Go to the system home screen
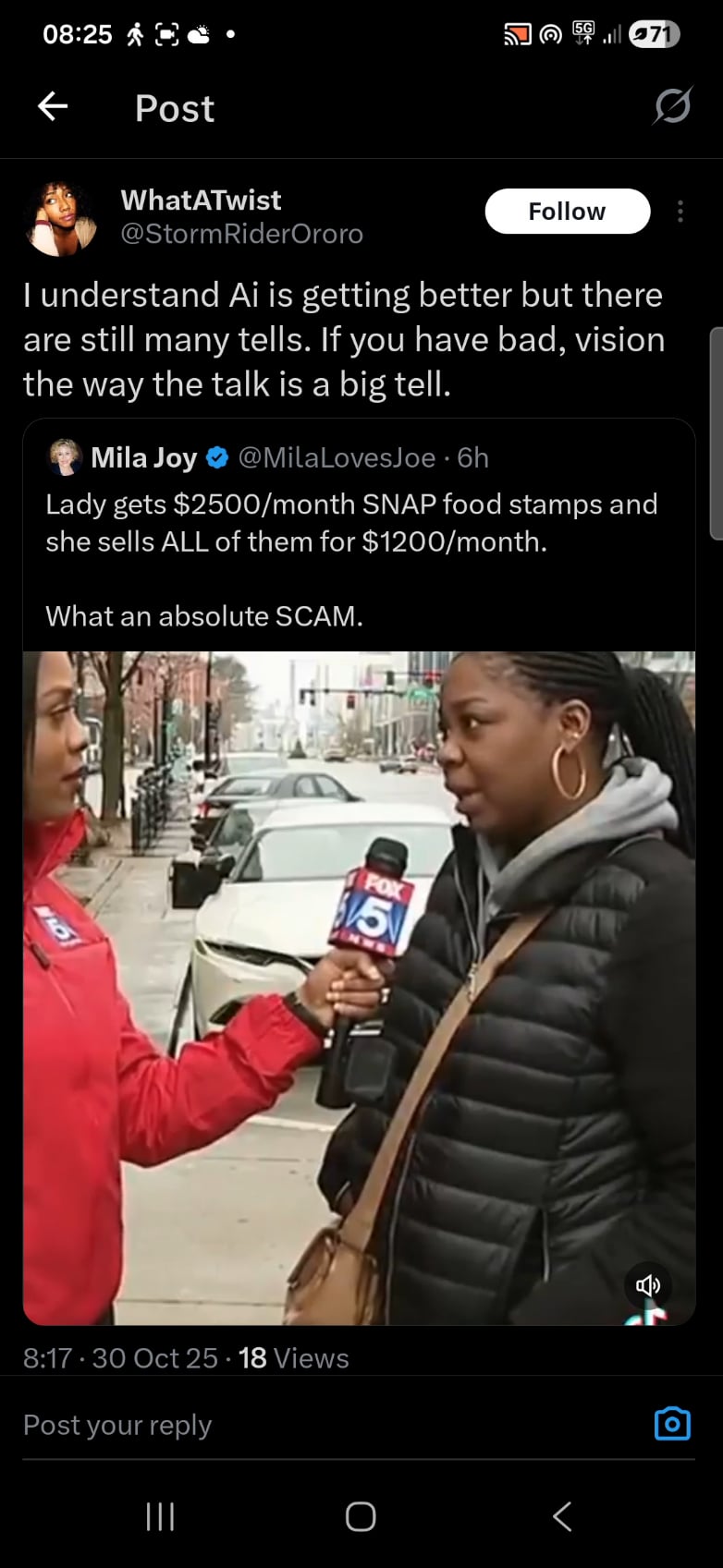Image resolution: width=723 pixels, height=1568 pixels. pos(361,1516)
